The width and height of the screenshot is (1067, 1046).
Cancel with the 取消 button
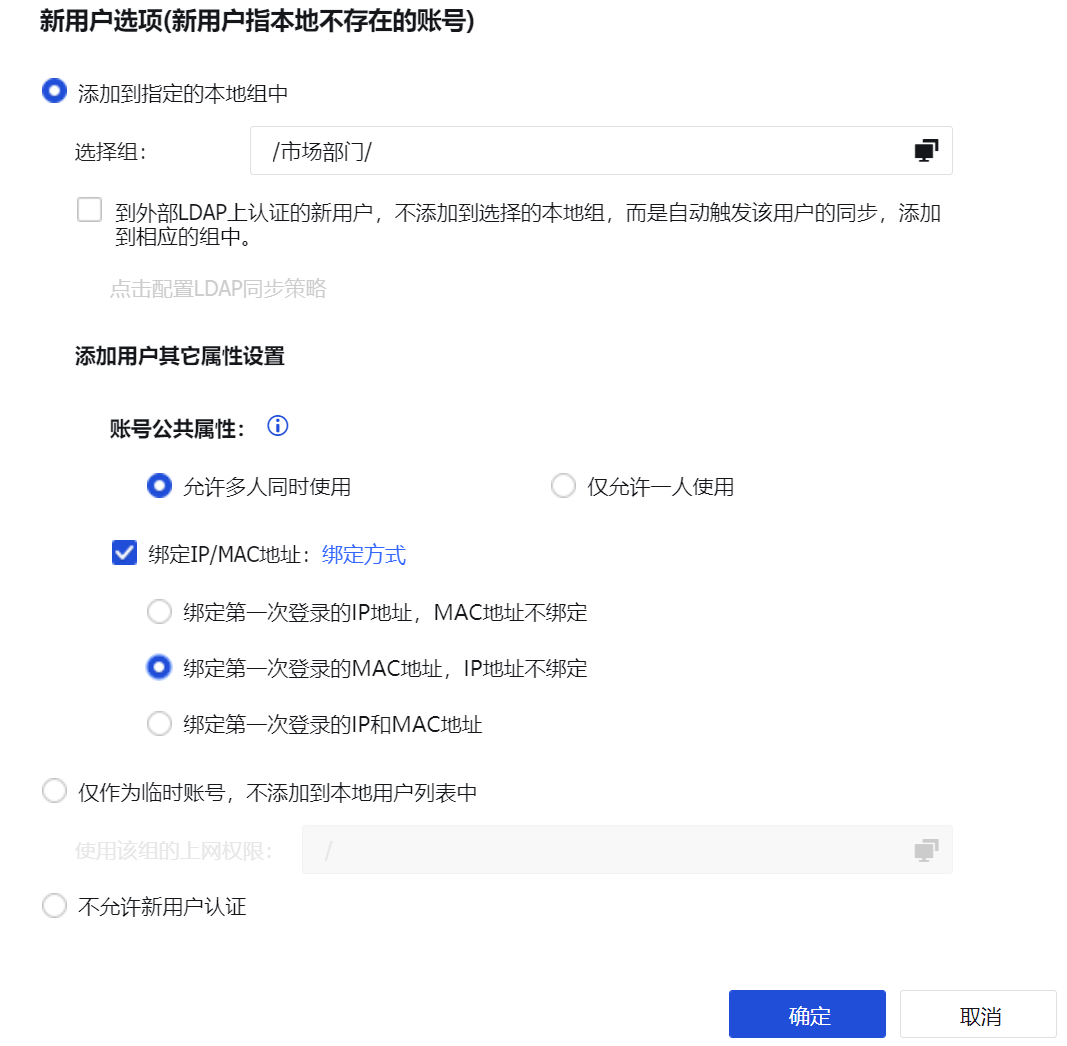[978, 1015]
